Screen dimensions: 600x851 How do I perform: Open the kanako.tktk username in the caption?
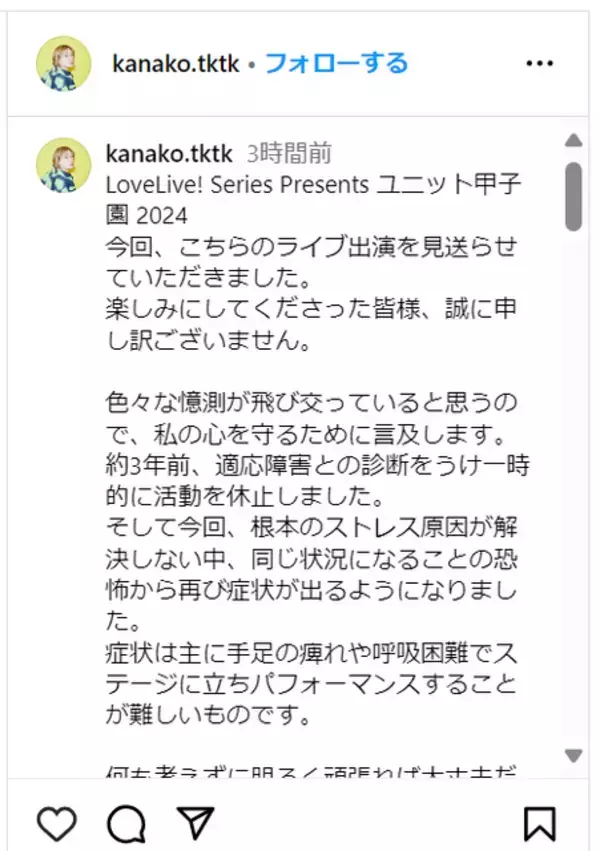pos(169,154)
